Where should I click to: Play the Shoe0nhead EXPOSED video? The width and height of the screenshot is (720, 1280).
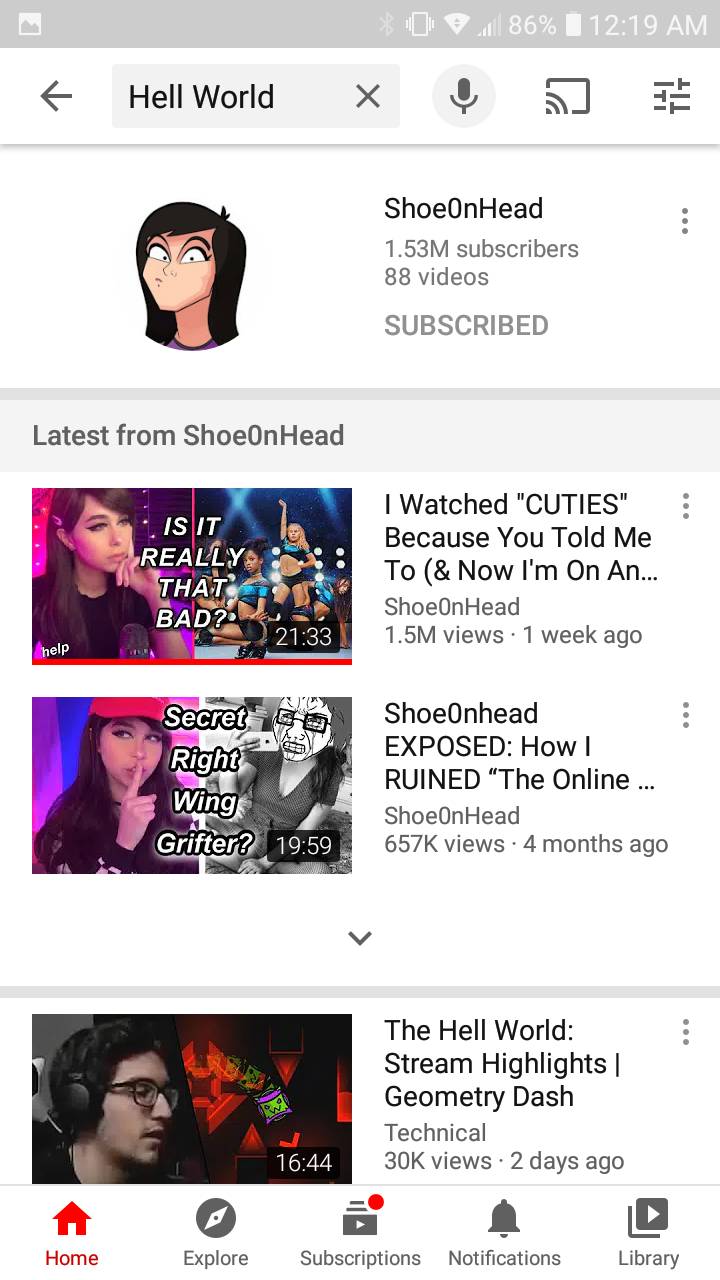[x=192, y=785]
